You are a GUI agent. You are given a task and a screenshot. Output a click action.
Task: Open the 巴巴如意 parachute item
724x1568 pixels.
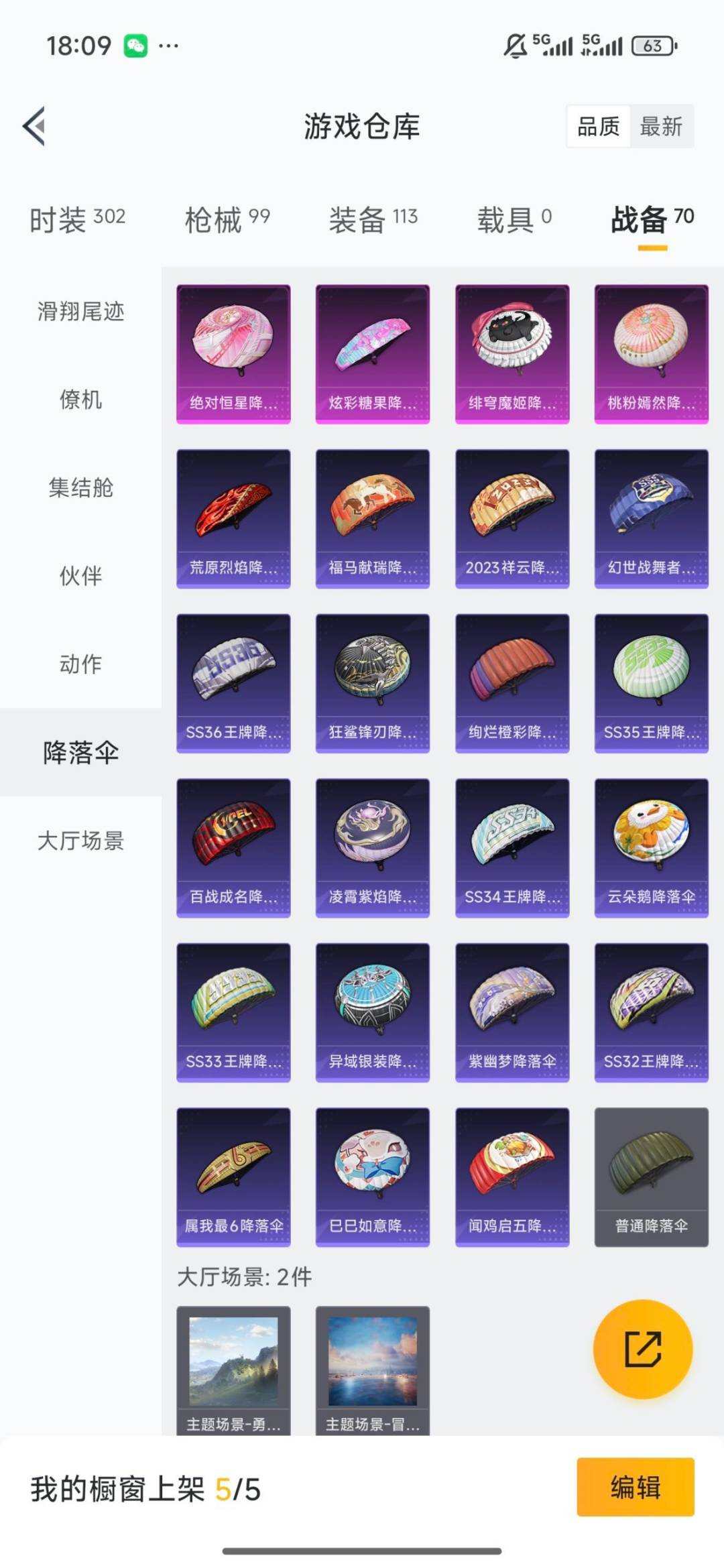pyautogui.click(x=372, y=1174)
